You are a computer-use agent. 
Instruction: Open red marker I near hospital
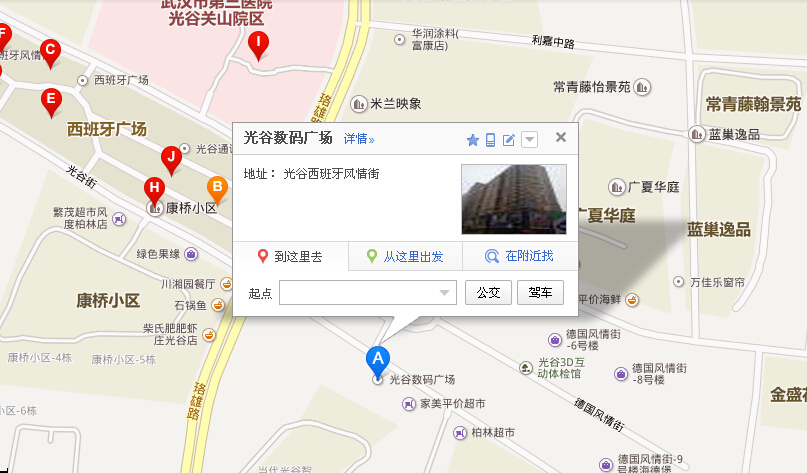(258, 44)
